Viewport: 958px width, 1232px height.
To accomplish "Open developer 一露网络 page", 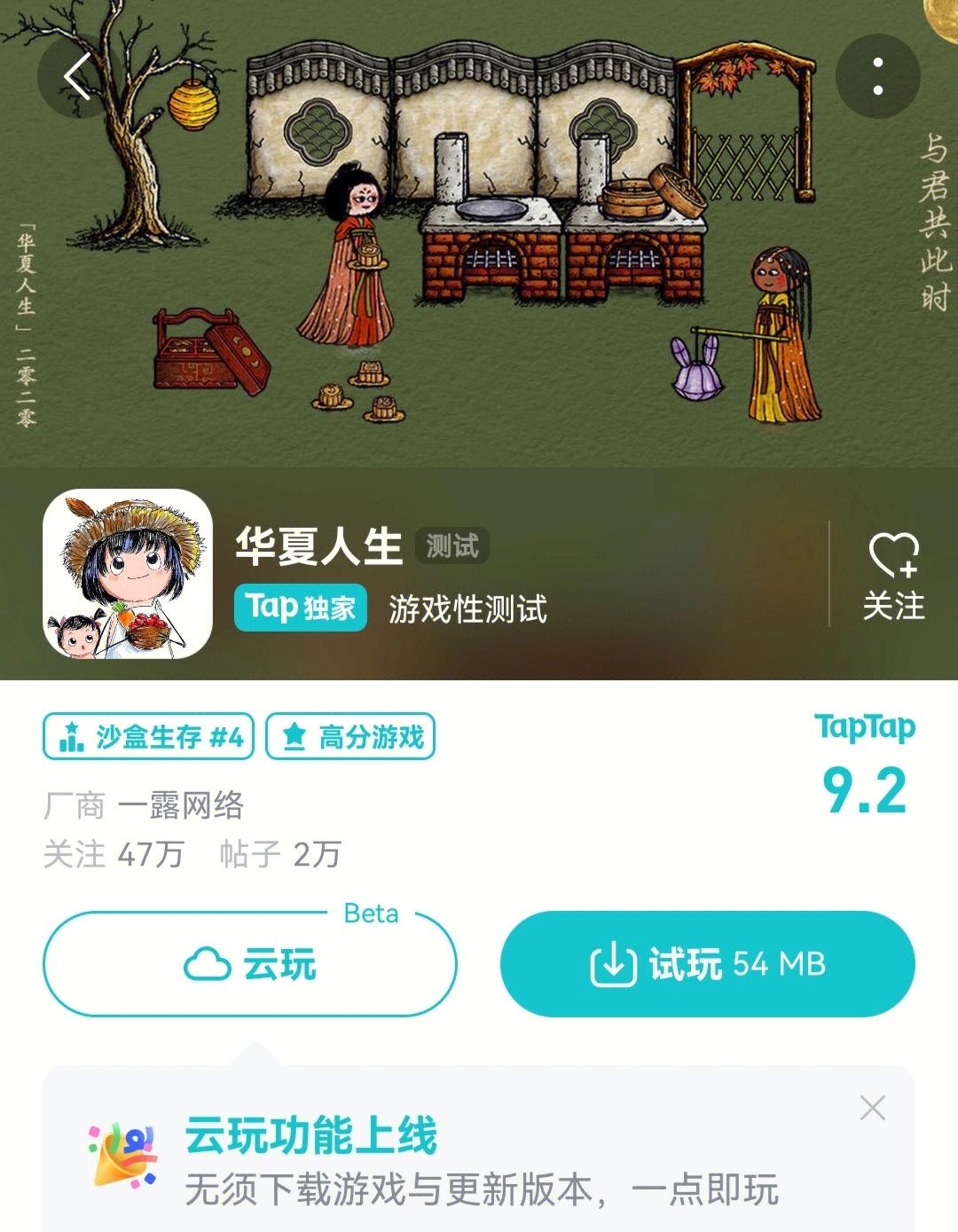I will click(180, 805).
